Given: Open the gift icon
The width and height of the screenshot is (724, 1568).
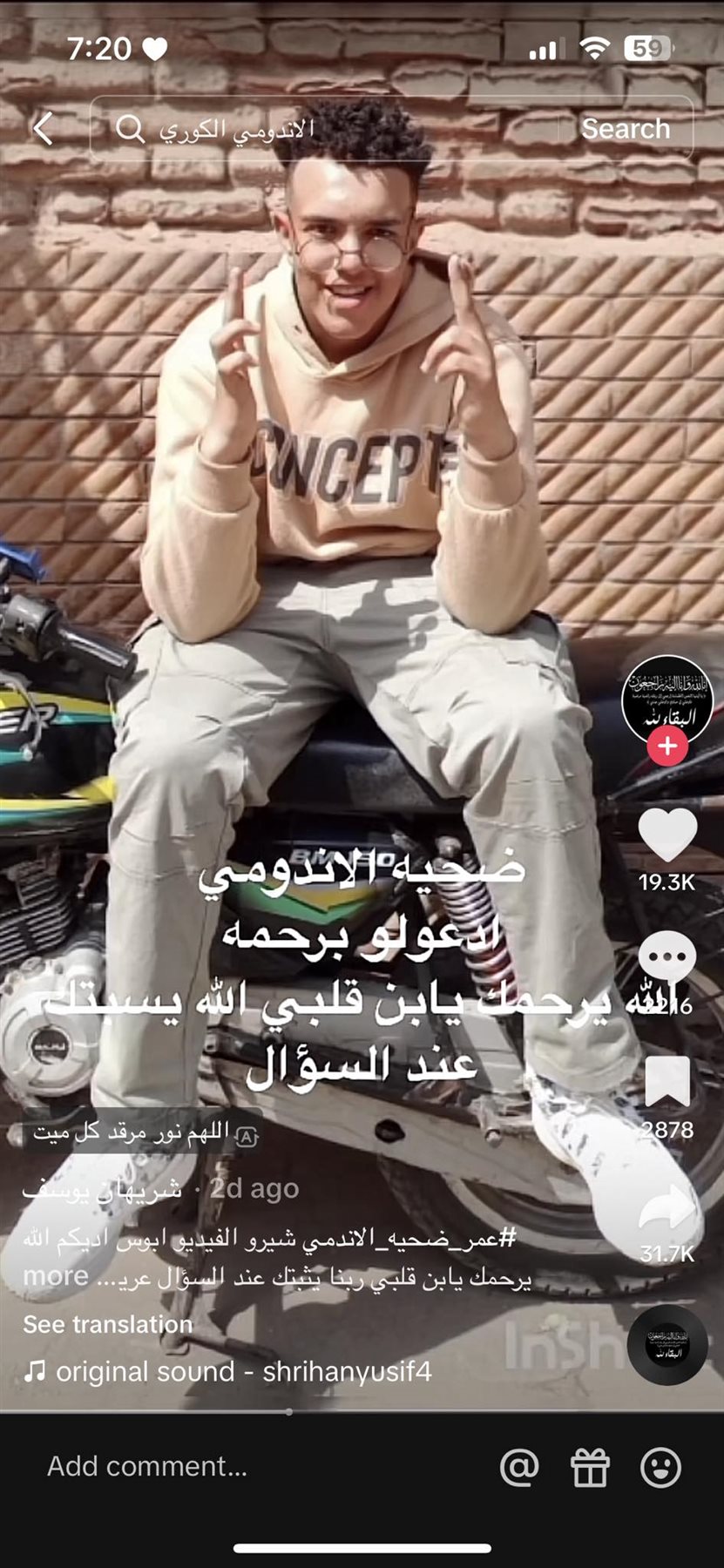Looking at the screenshot, I should 590,1467.
